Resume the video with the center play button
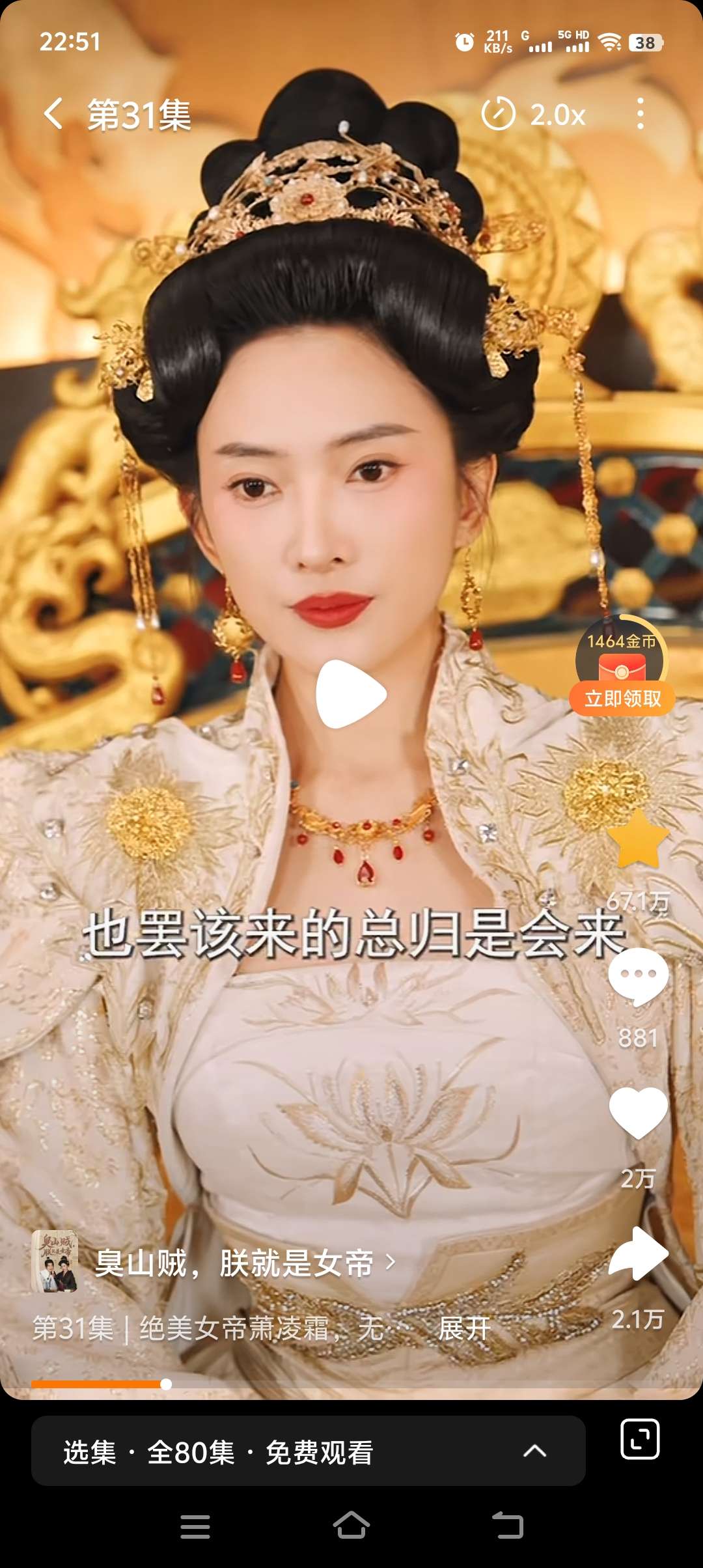703x1568 pixels. coord(351,694)
